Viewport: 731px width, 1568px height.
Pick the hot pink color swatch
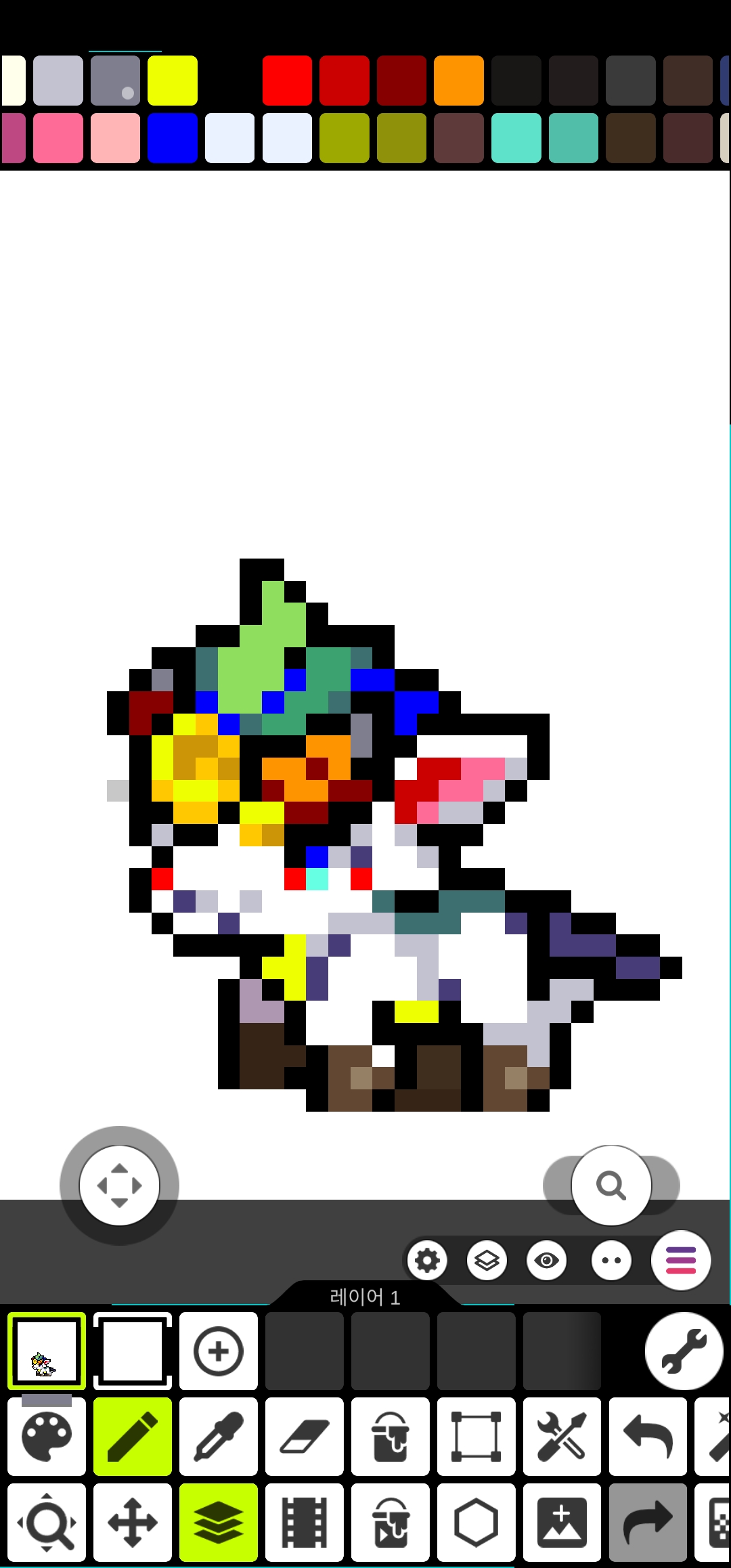[x=58, y=138]
